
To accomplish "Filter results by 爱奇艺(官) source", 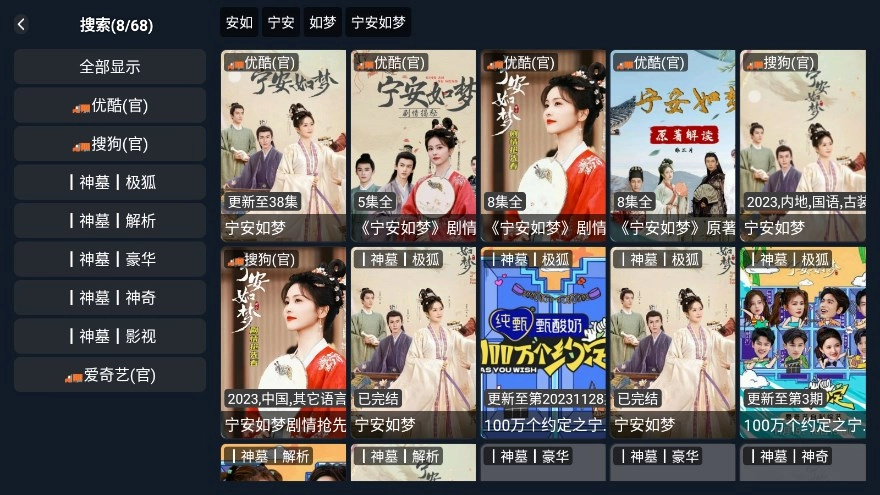I will [x=110, y=375].
